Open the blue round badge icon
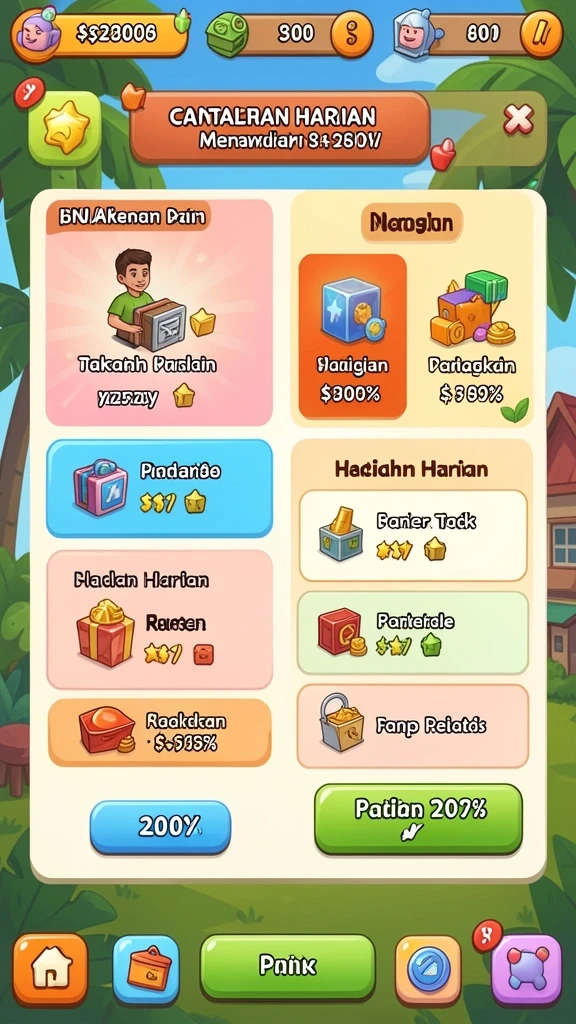Viewport: 576px width, 1024px height. coord(428,970)
